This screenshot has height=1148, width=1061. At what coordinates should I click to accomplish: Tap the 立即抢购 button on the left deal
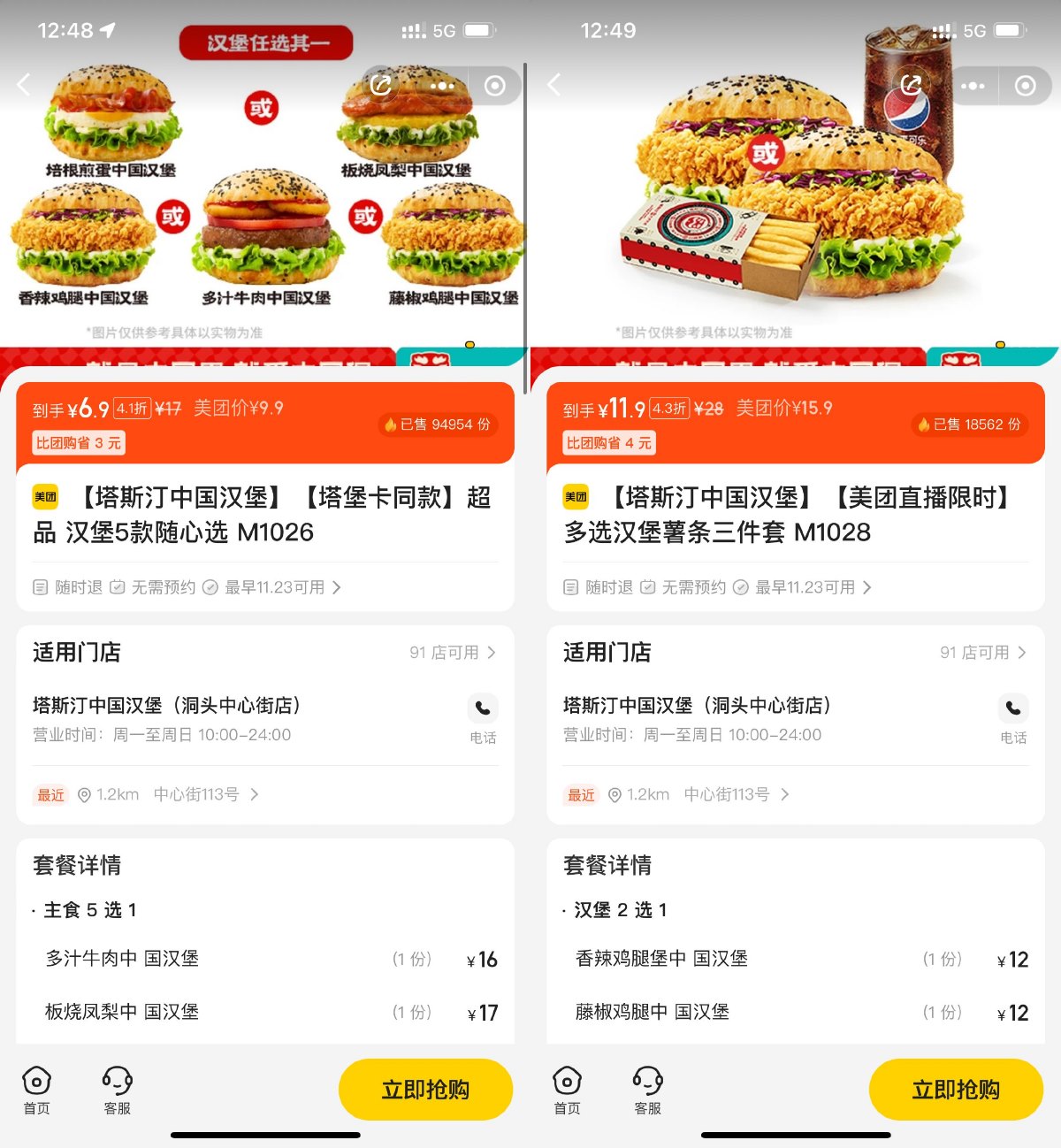tap(425, 1090)
